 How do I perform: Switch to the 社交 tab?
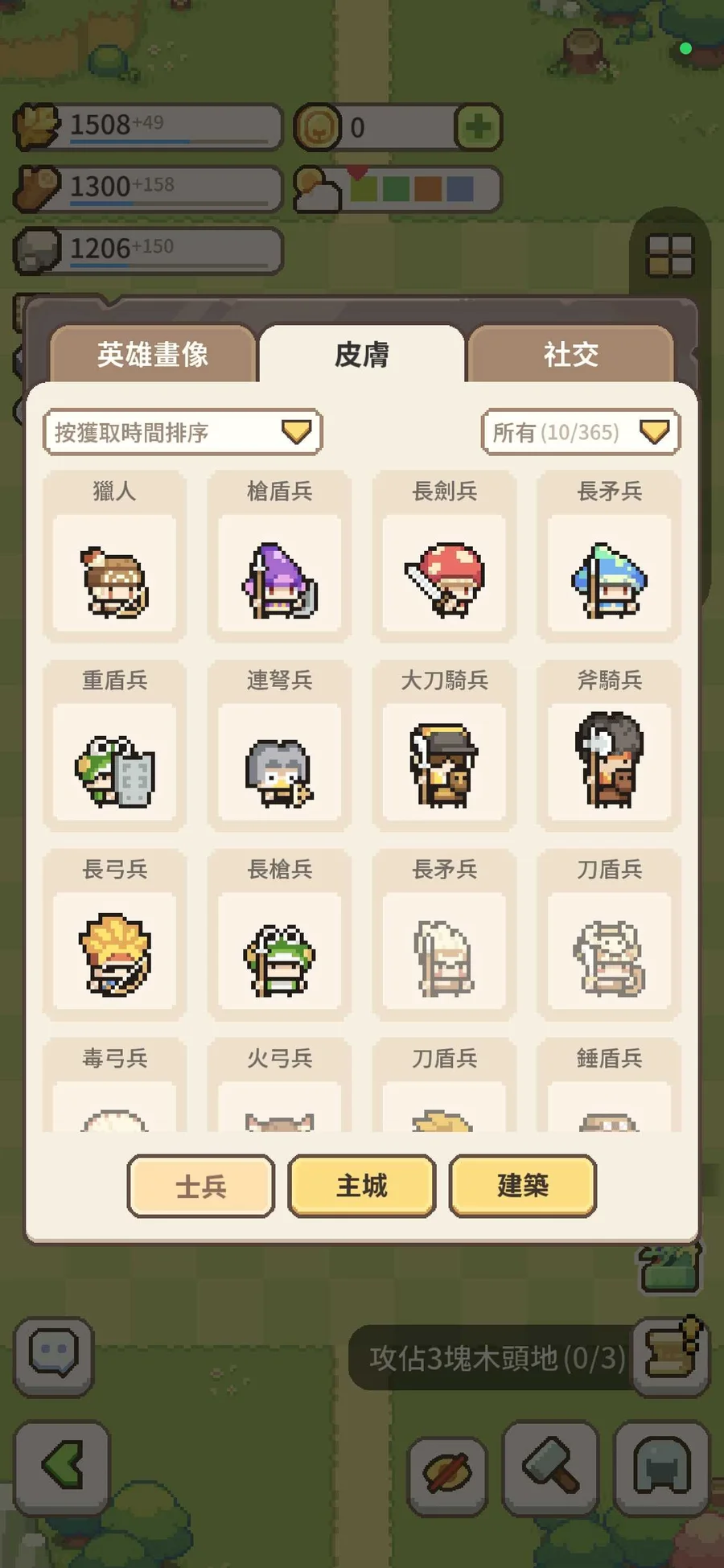click(570, 354)
